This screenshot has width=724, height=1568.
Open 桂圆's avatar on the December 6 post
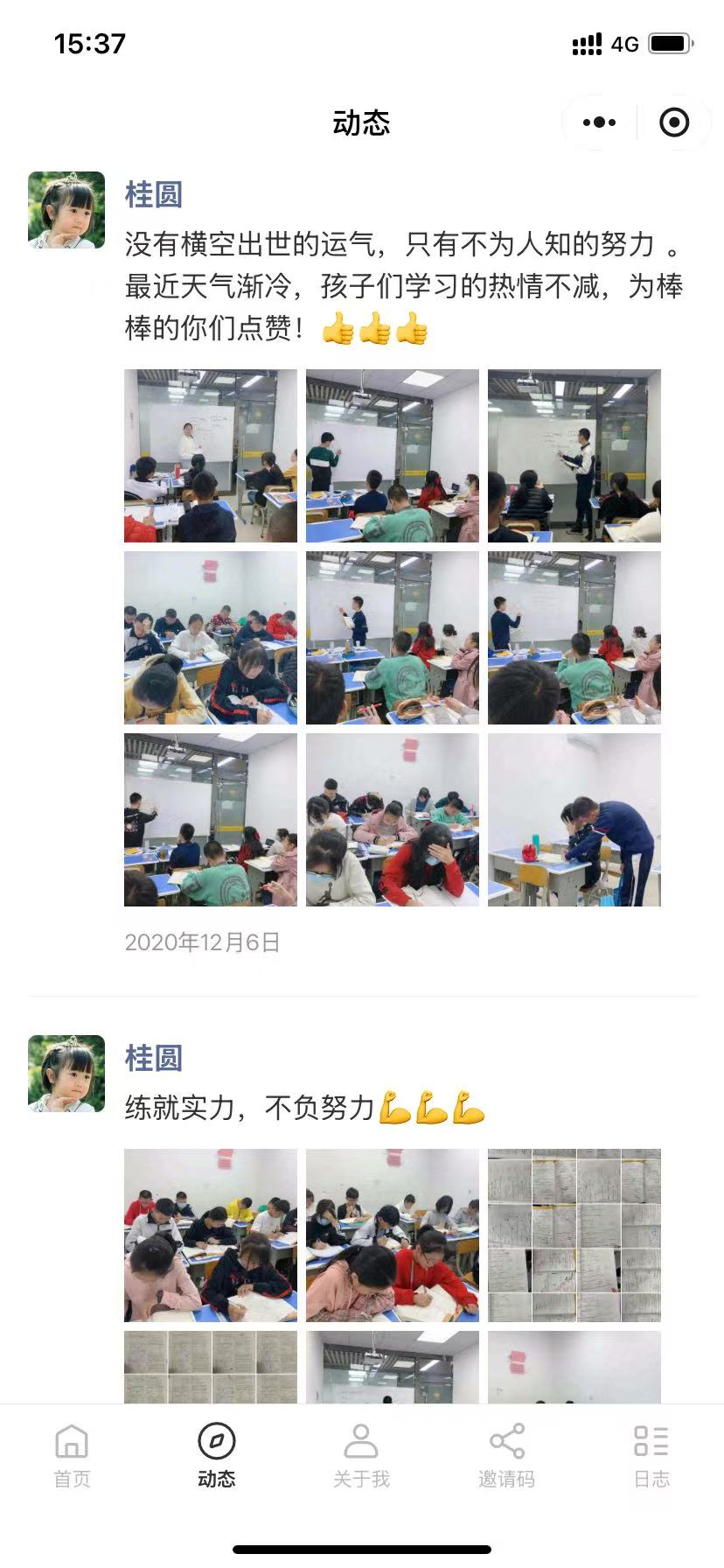point(66,210)
